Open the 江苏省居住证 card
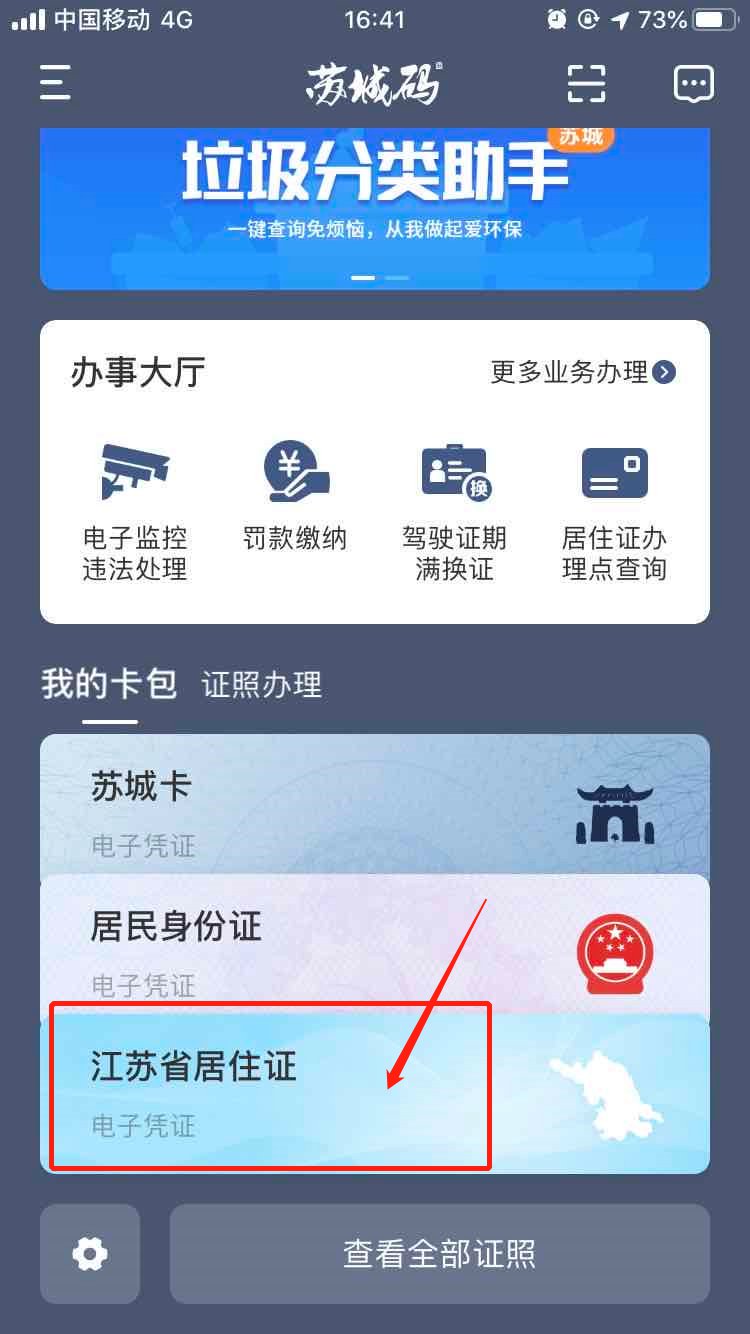 point(375,1092)
